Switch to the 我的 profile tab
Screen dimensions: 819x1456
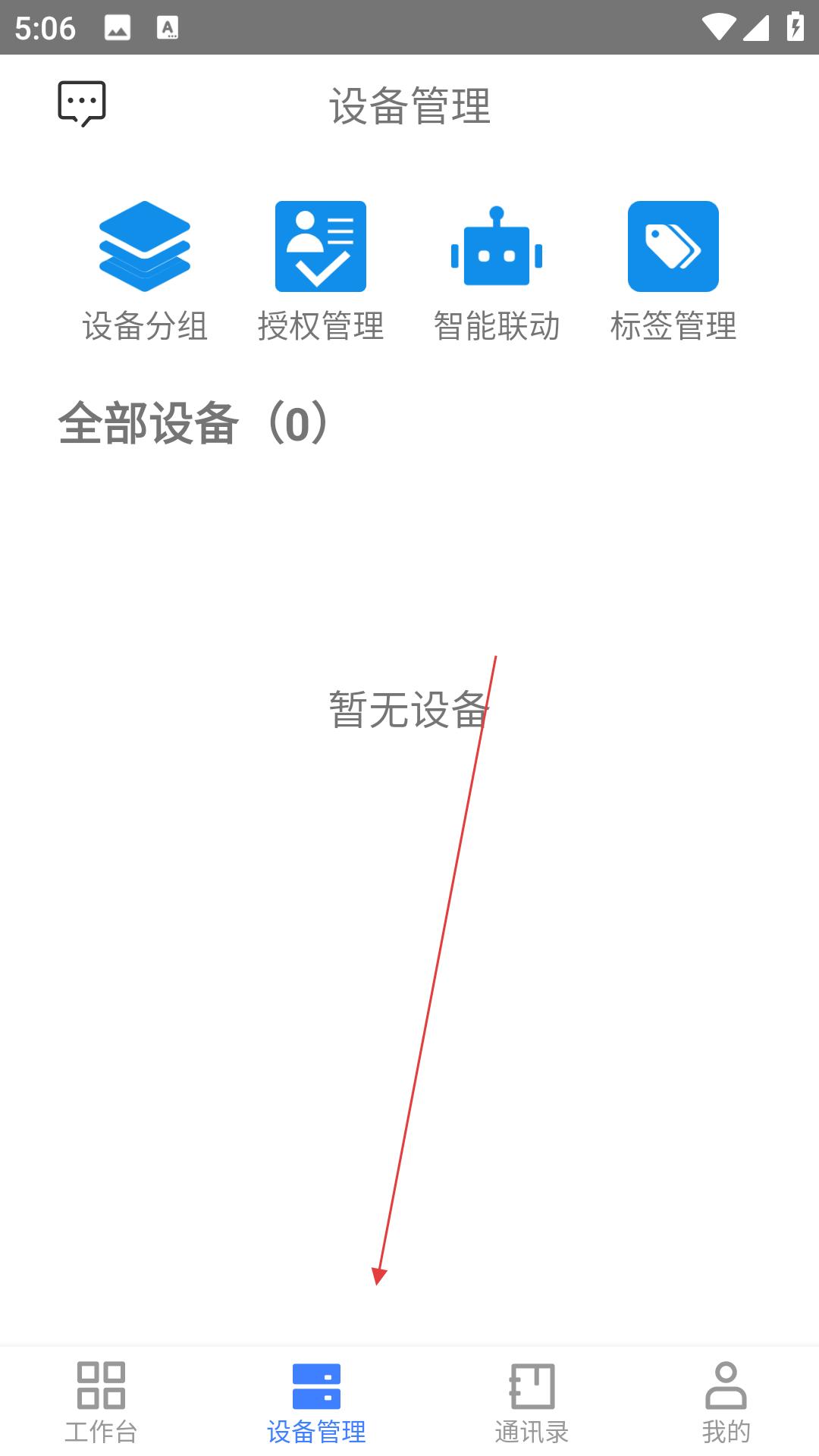[x=726, y=1403]
